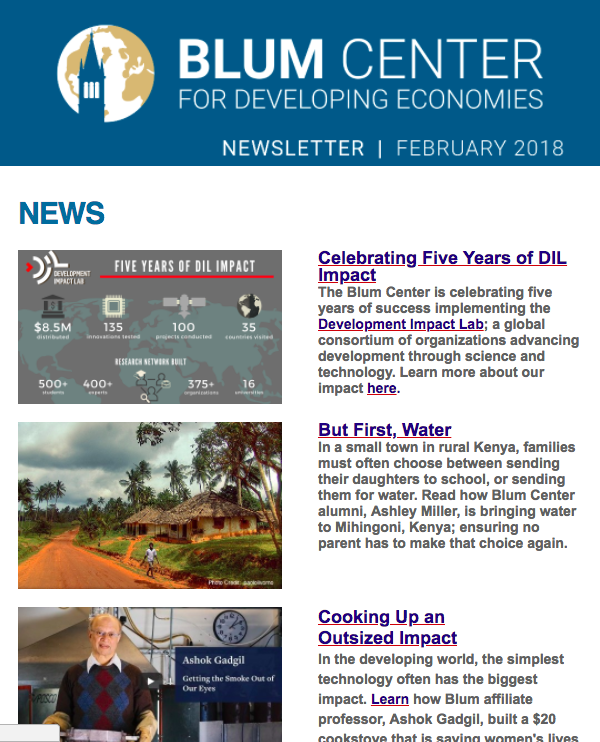The height and width of the screenshot is (742, 600).
Task: Open the Five Years of DIL Impact image
Action: click(150, 327)
